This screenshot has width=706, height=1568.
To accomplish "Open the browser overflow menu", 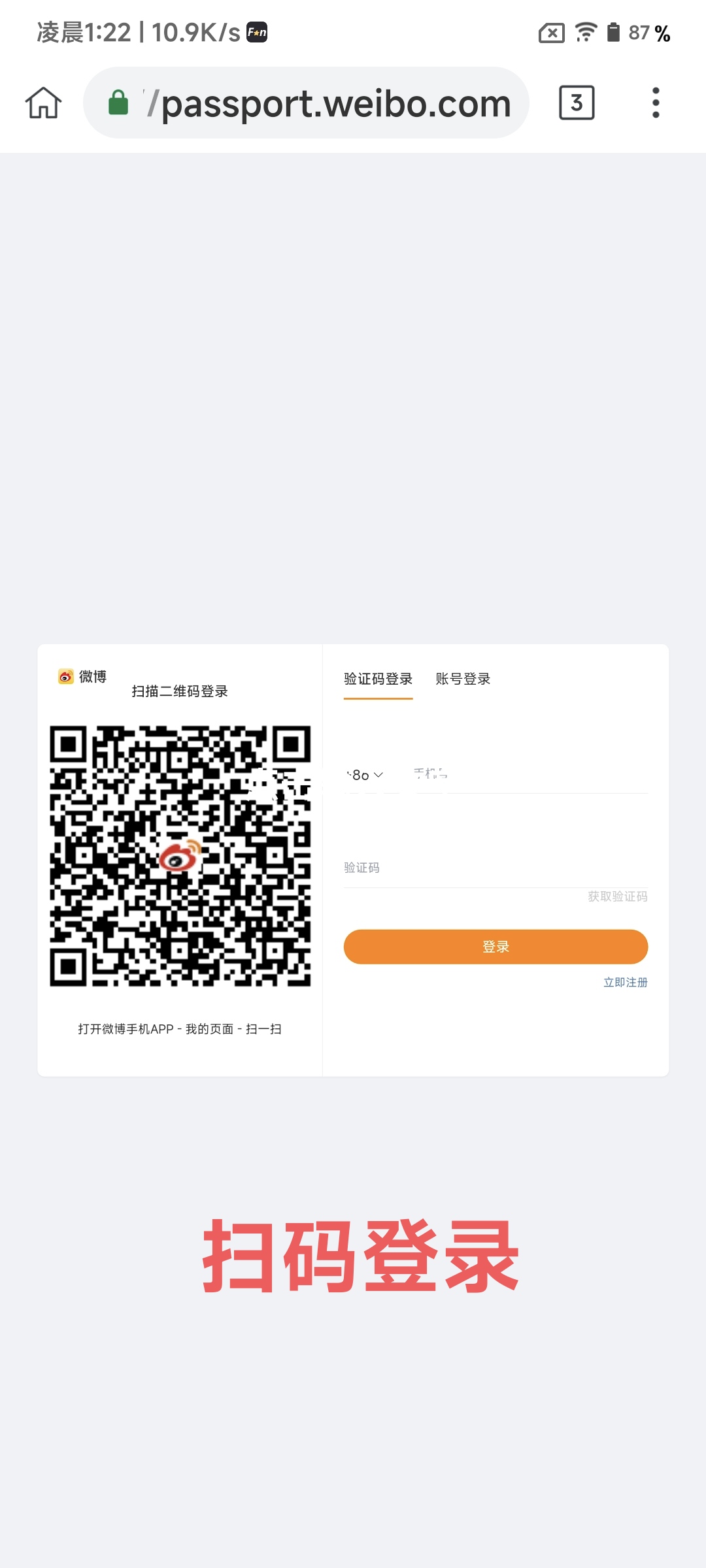I will click(656, 103).
